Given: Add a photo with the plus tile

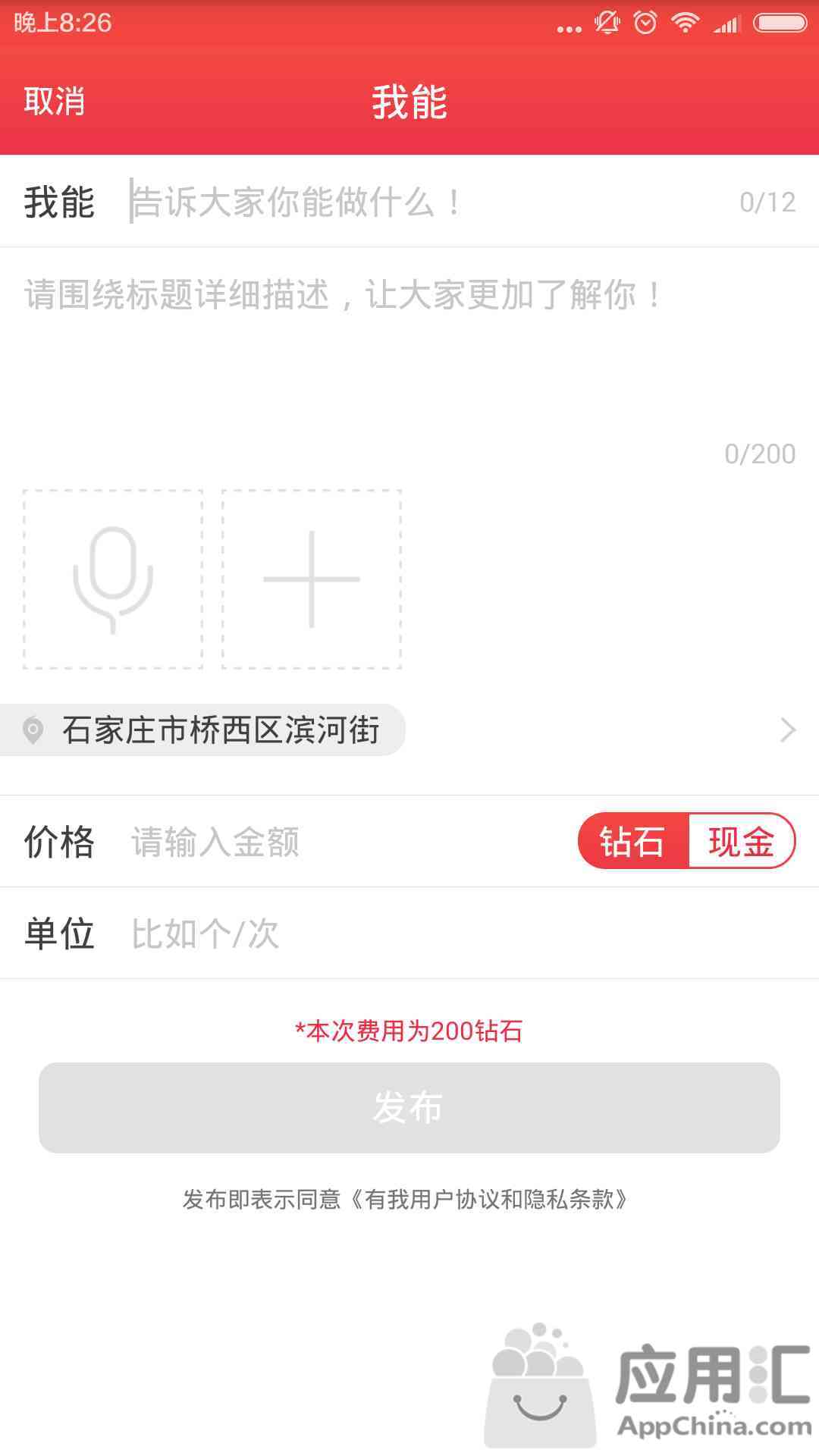Looking at the screenshot, I should [312, 579].
